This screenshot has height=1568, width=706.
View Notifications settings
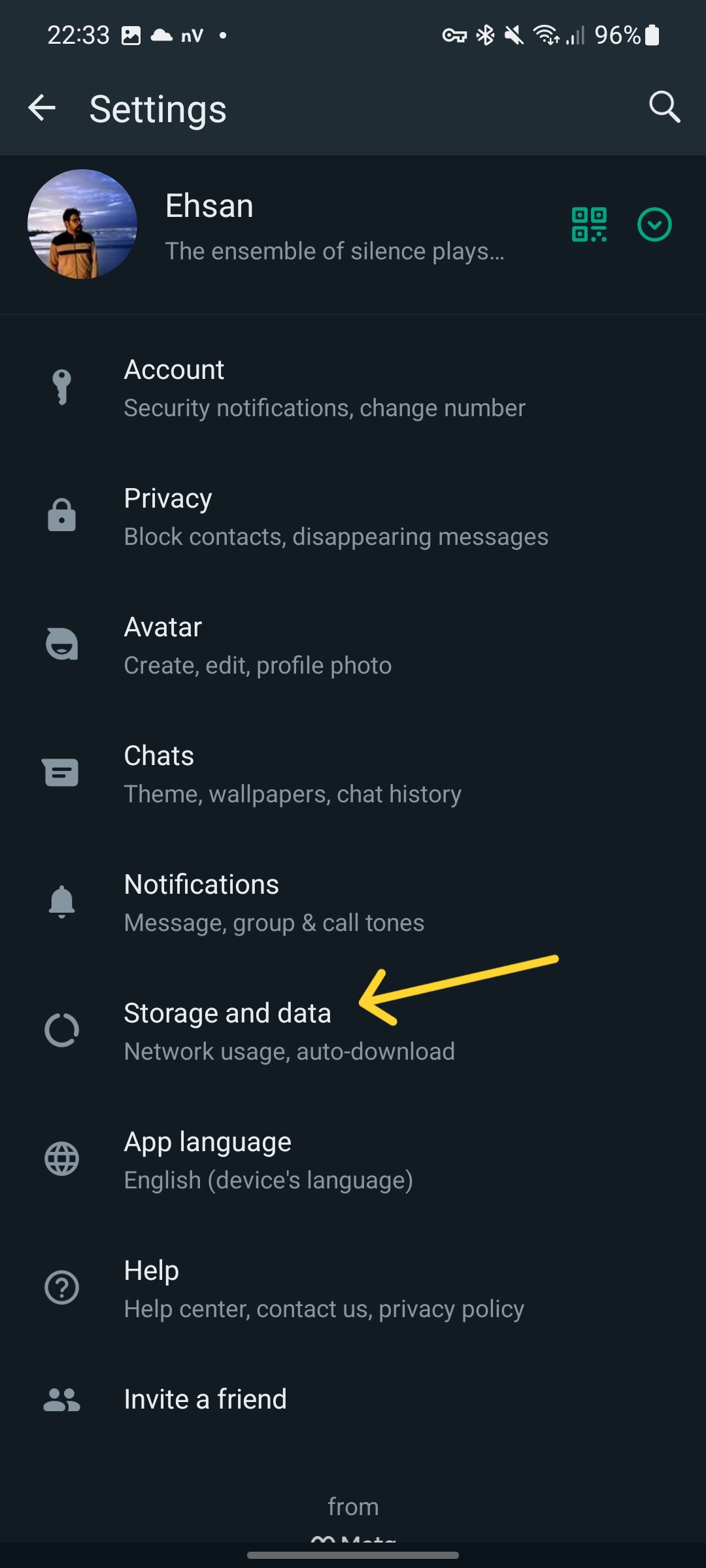(274, 903)
